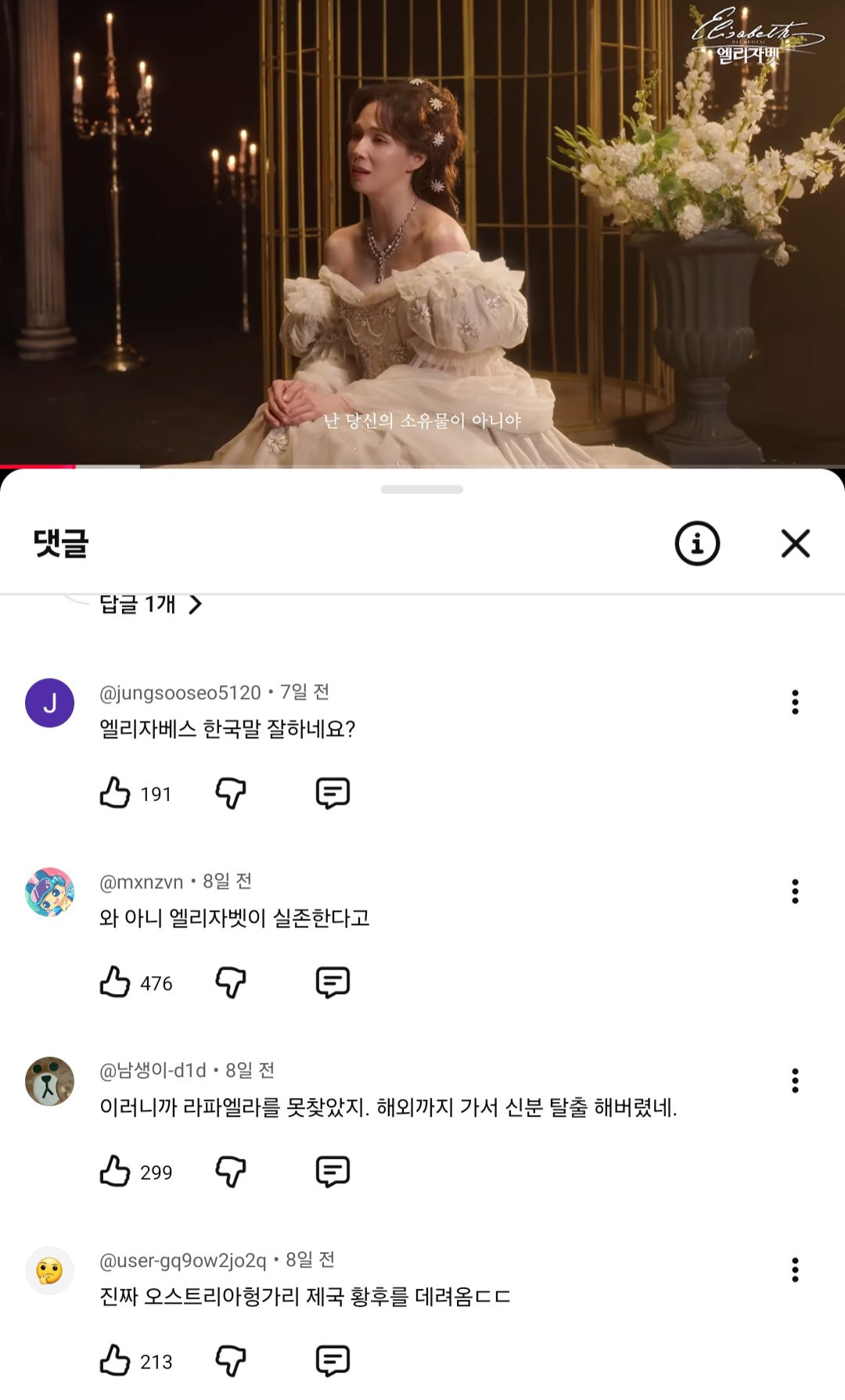The width and height of the screenshot is (845, 1400).
Task: Open overflow menu for @user-gq9ow2jo2q's comment
Action: point(795,1270)
